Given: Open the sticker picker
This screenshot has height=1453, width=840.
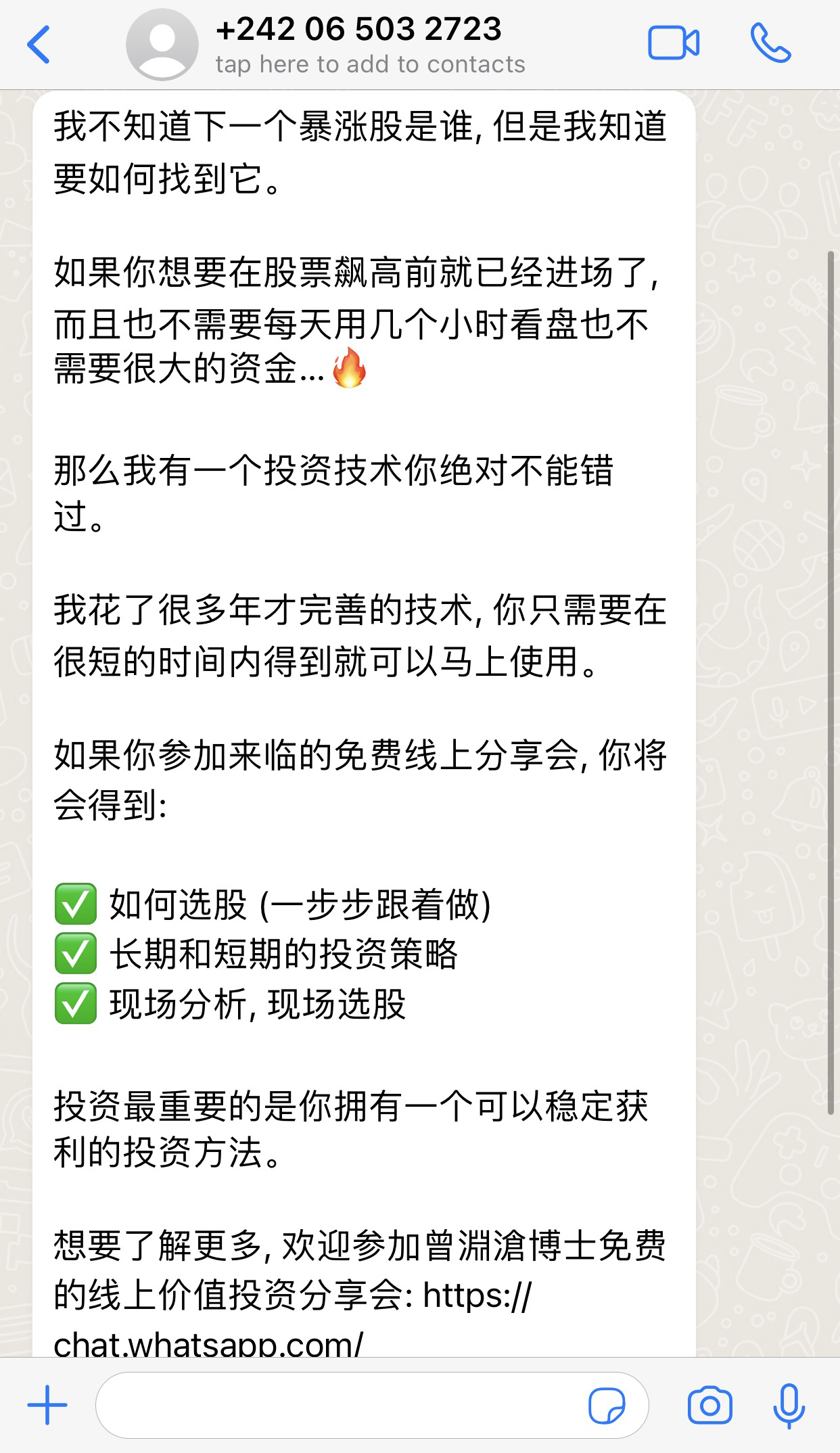Looking at the screenshot, I should point(607,1406).
